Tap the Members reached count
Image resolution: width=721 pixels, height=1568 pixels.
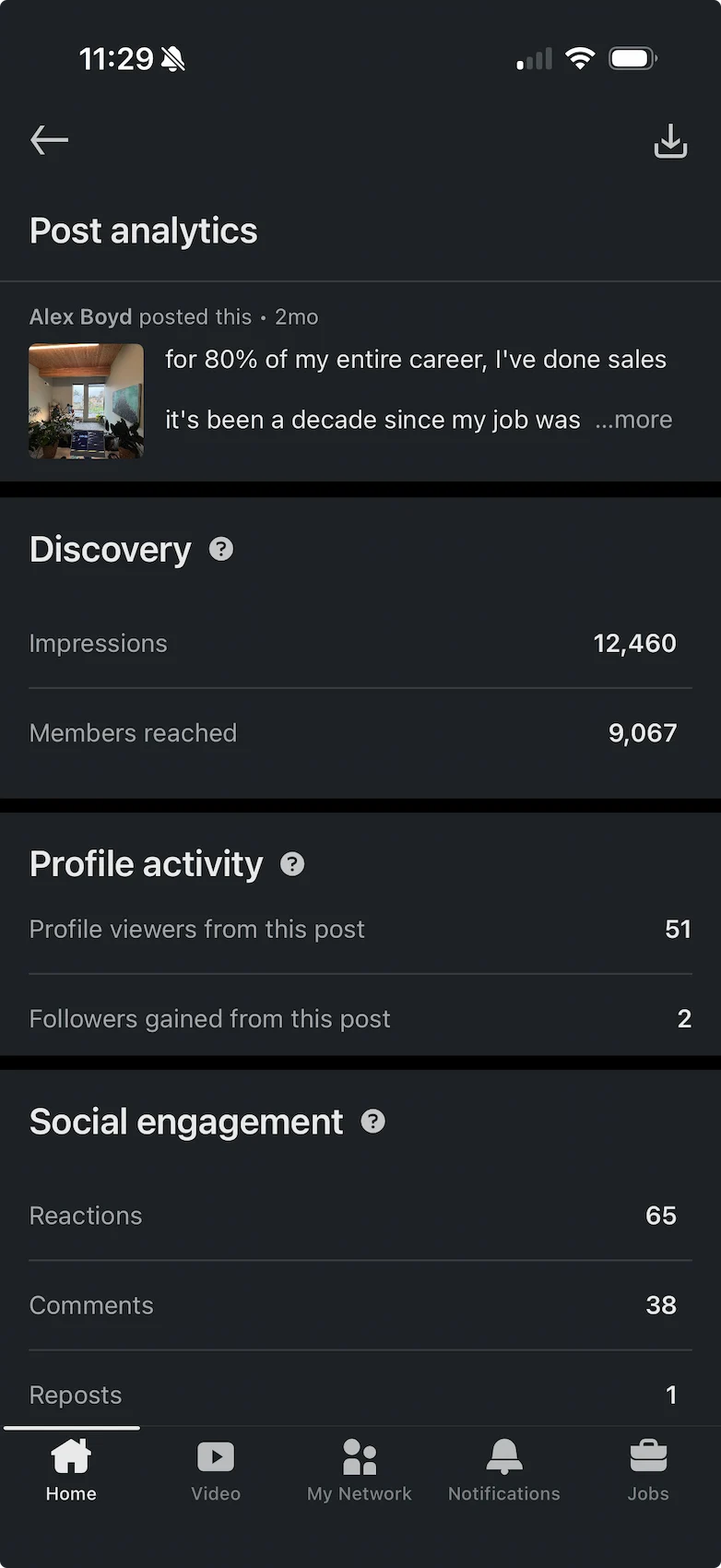coord(642,732)
